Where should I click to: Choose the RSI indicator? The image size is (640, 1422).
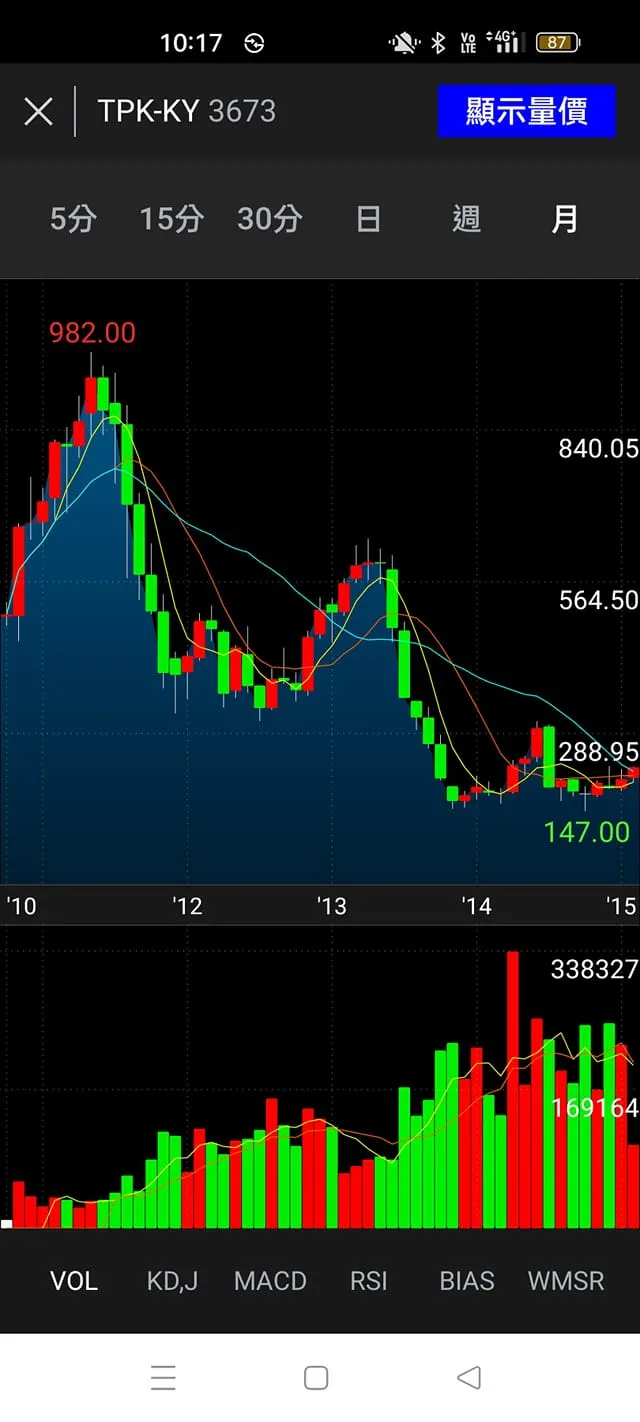point(368,1281)
